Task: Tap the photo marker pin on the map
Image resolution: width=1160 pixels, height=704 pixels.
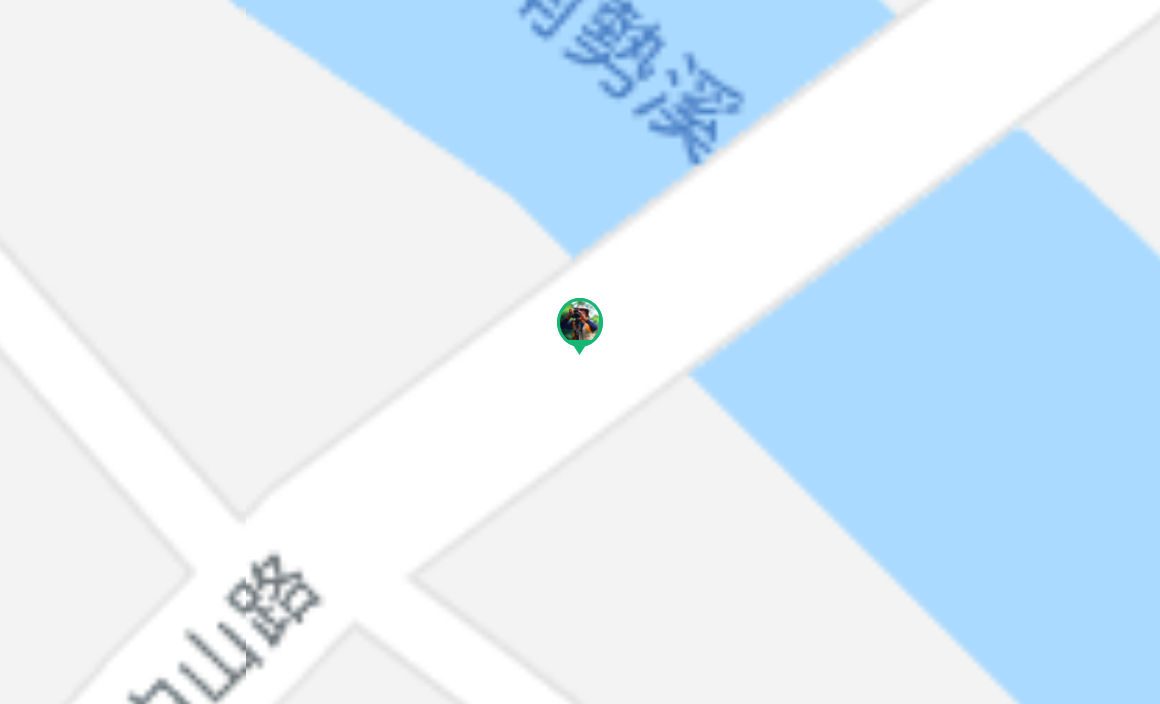Action: click(x=580, y=324)
